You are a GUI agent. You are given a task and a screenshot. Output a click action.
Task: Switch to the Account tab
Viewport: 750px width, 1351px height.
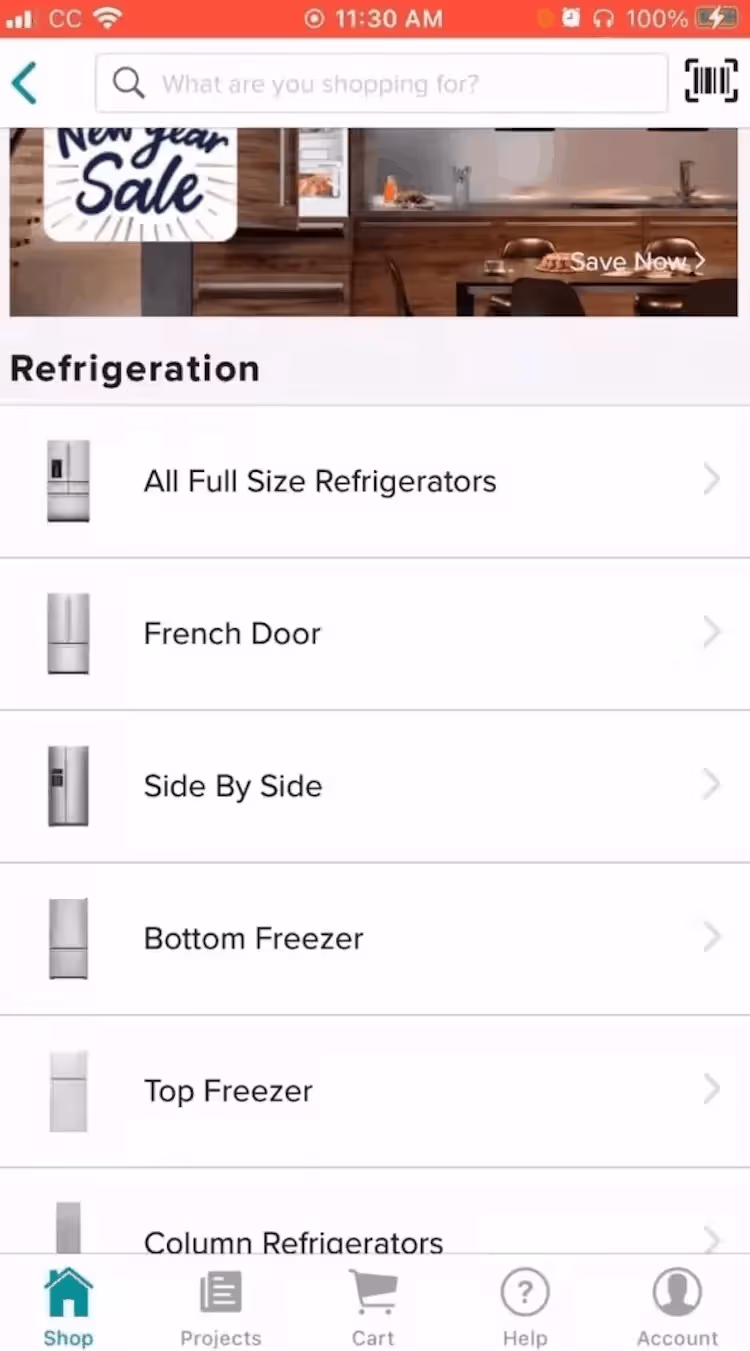point(677,1307)
